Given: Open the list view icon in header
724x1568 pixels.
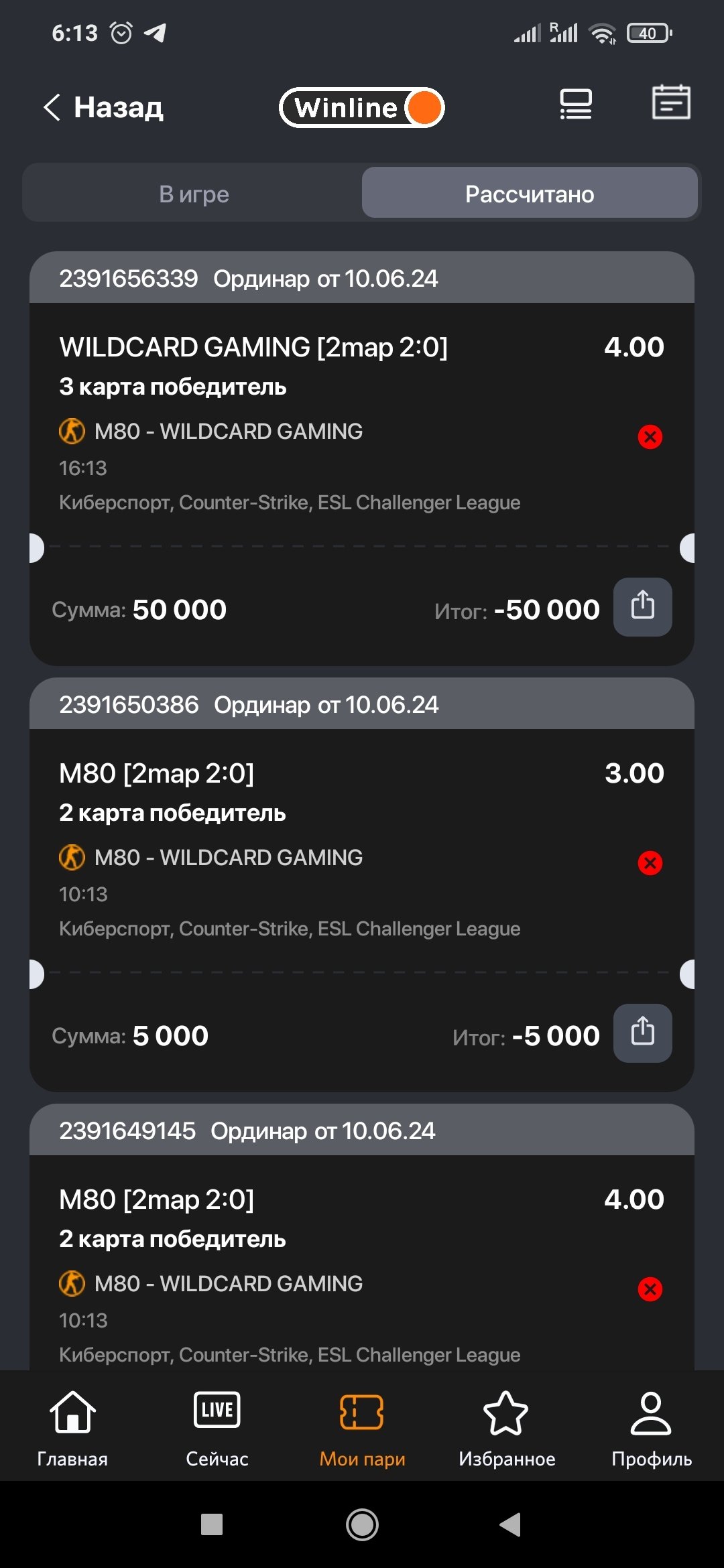Looking at the screenshot, I should pyautogui.click(x=575, y=105).
